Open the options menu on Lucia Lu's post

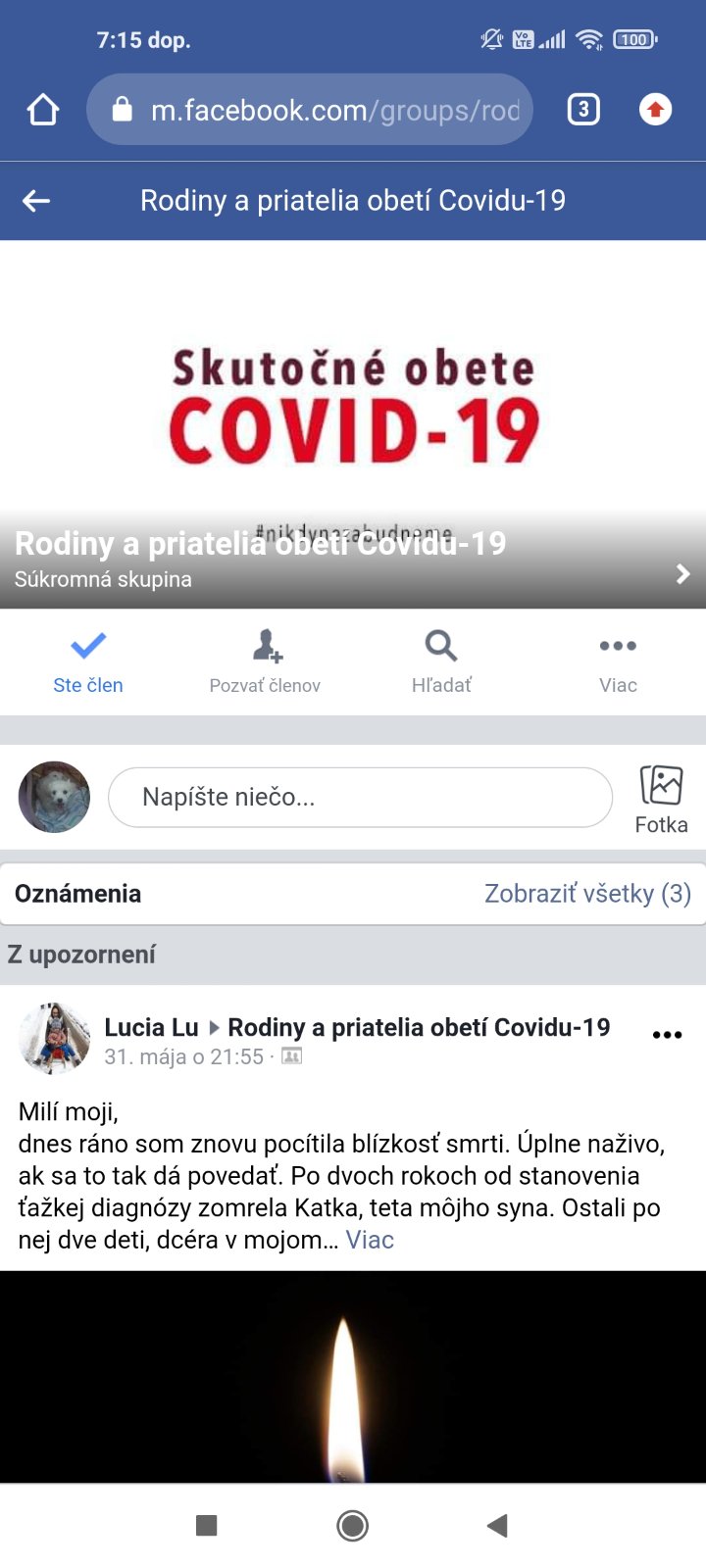pyautogui.click(x=667, y=1035)
